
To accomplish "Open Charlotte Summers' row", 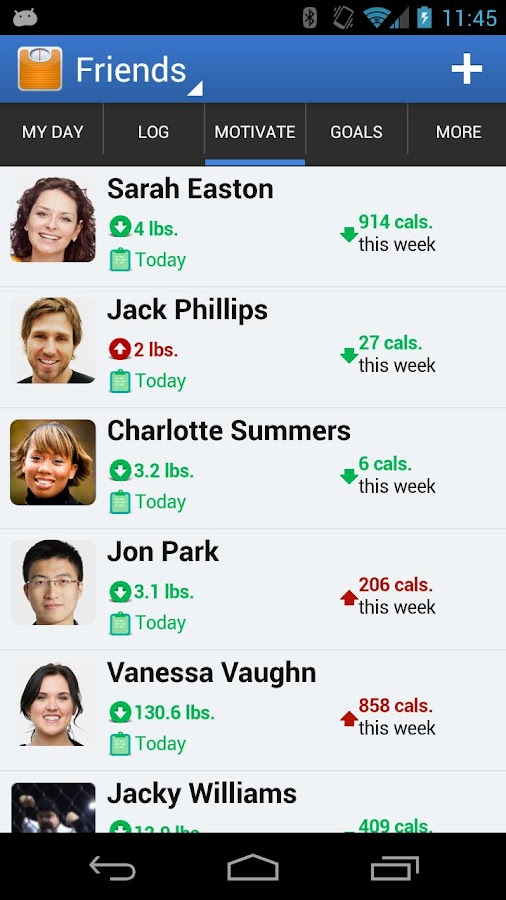I will 253,469.
